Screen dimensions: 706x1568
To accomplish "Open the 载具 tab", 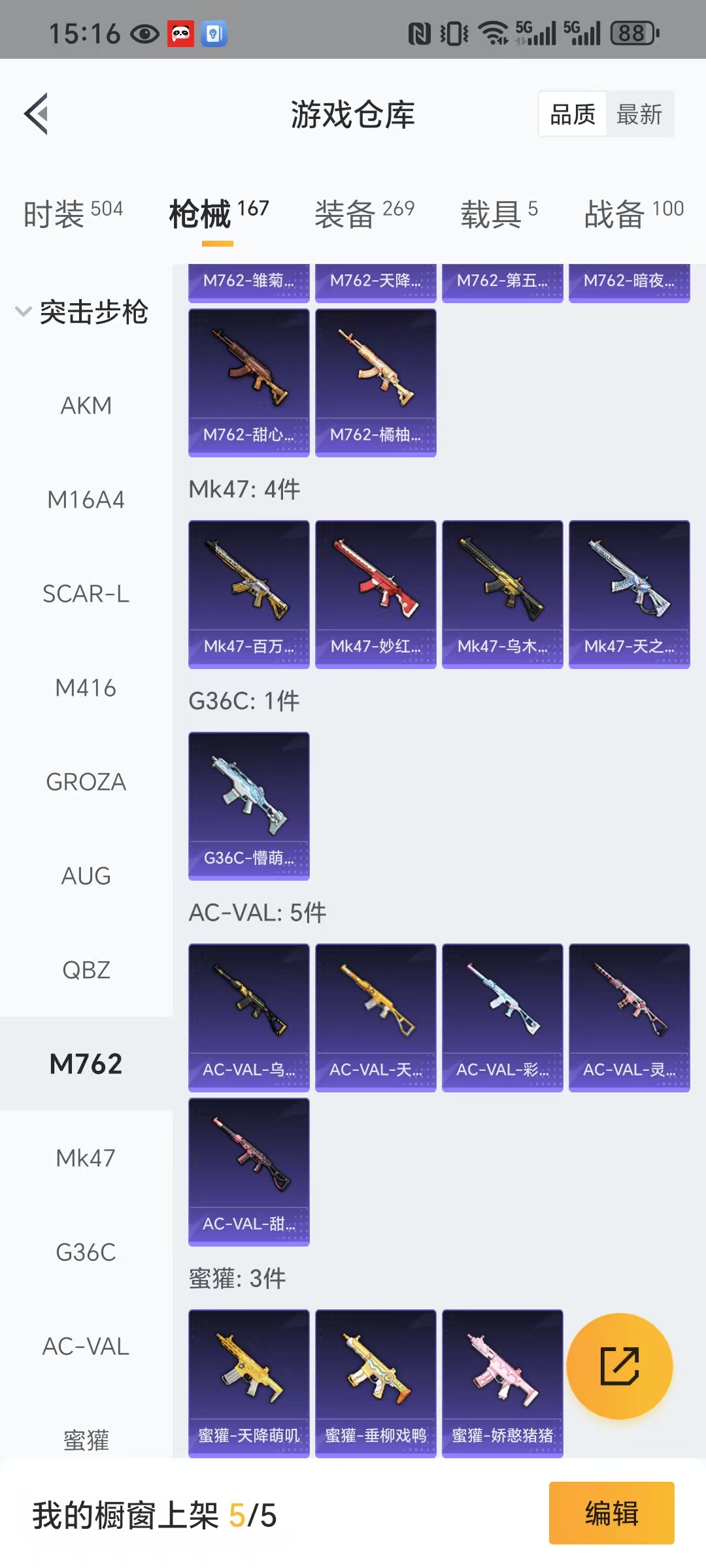I will [x=499, y=214].
